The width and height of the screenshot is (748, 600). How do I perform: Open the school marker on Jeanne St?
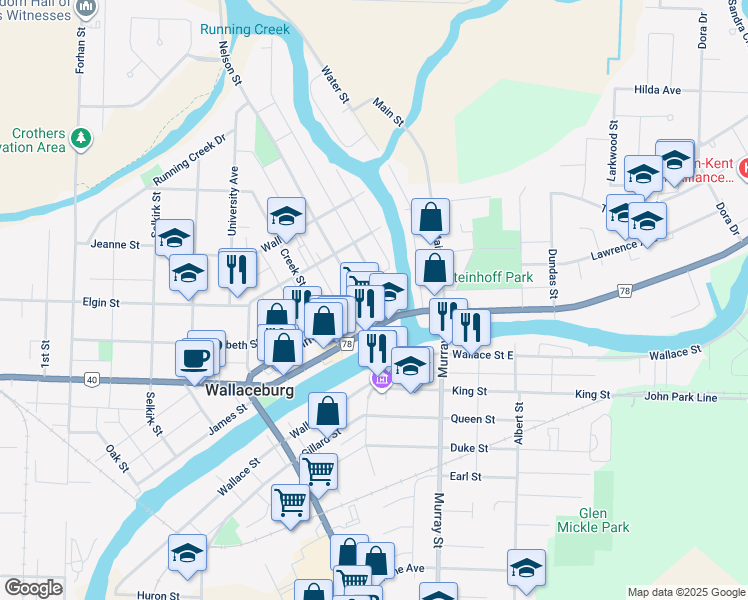pos(174,238)
